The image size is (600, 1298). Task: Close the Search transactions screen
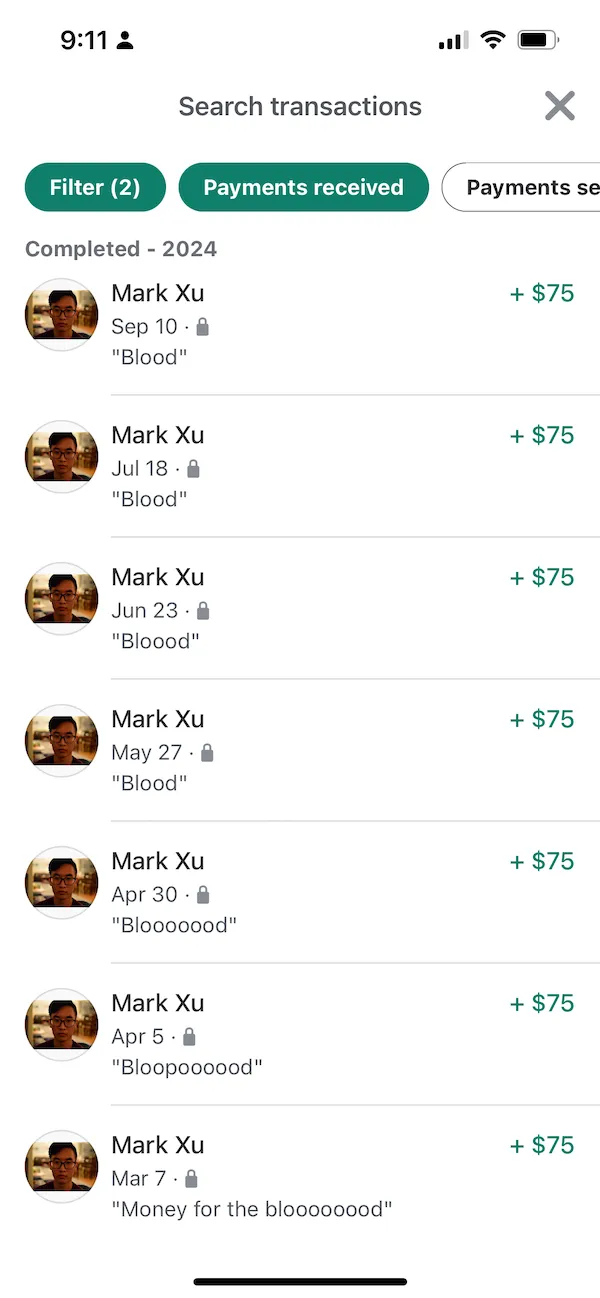[x=560, y=106]
